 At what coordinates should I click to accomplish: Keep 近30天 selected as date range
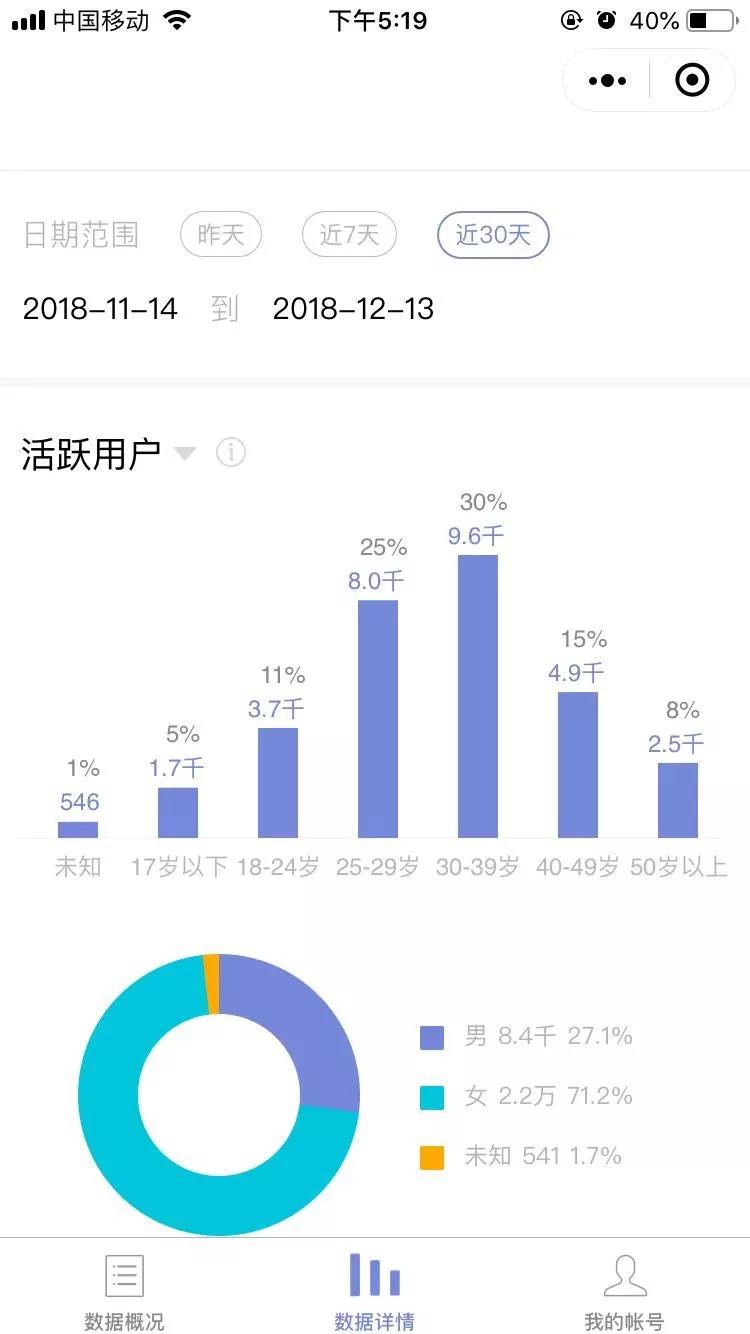click(493, 235)
